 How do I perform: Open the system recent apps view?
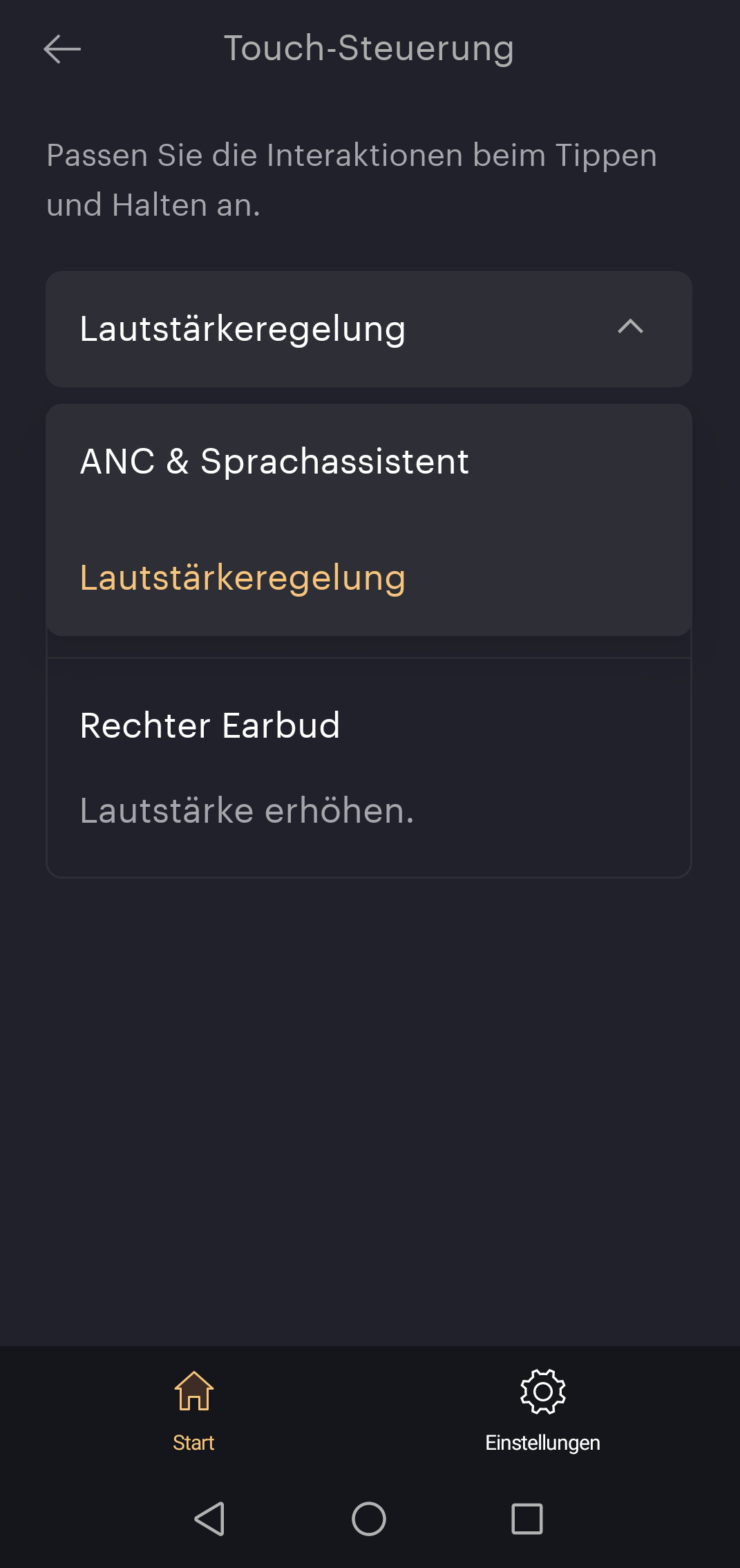[527, 1519]
